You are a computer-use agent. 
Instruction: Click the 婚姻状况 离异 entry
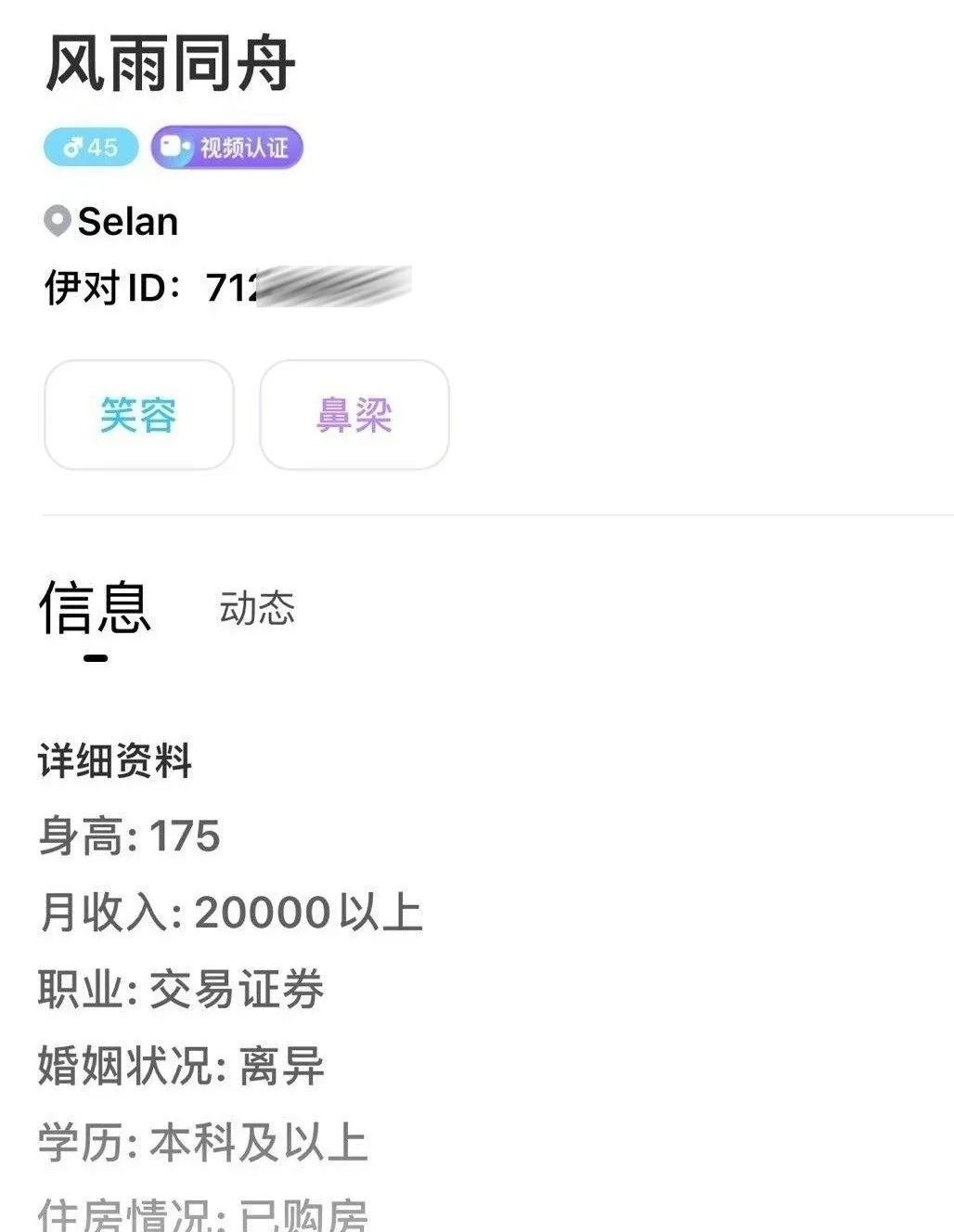[x=181, y=1066]
